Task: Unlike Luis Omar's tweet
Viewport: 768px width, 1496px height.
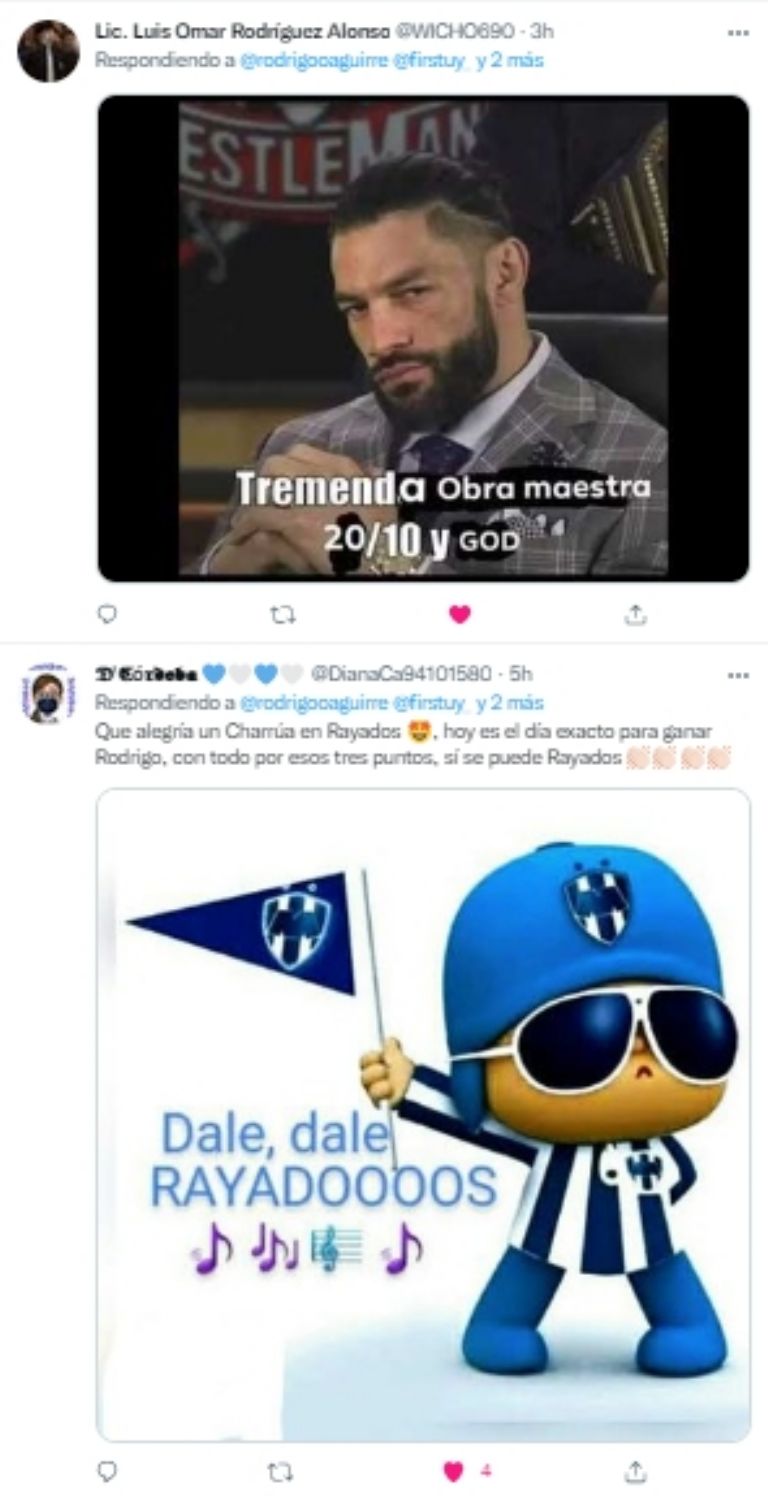Action: point(459,614)
